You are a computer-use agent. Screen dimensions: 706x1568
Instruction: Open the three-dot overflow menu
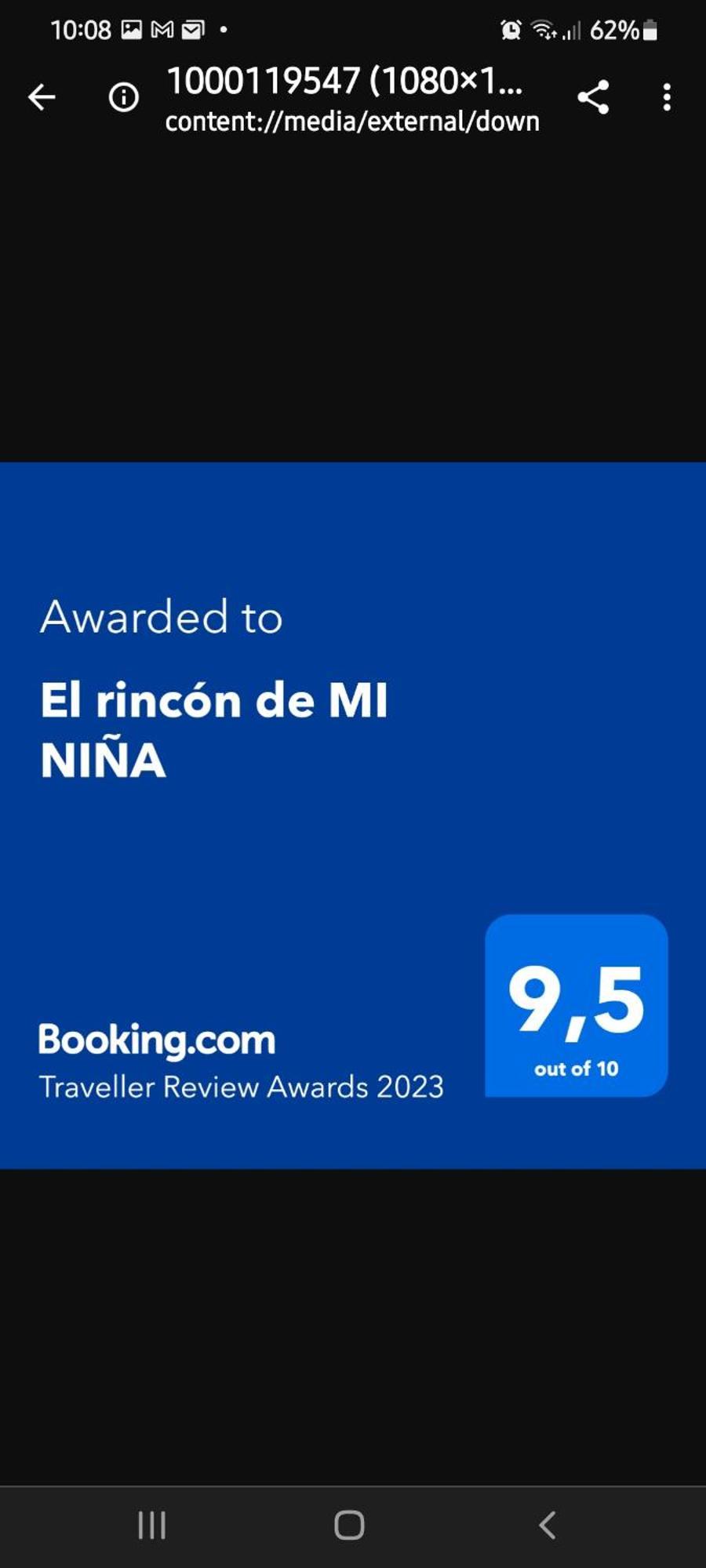click(x=667, y=97)
